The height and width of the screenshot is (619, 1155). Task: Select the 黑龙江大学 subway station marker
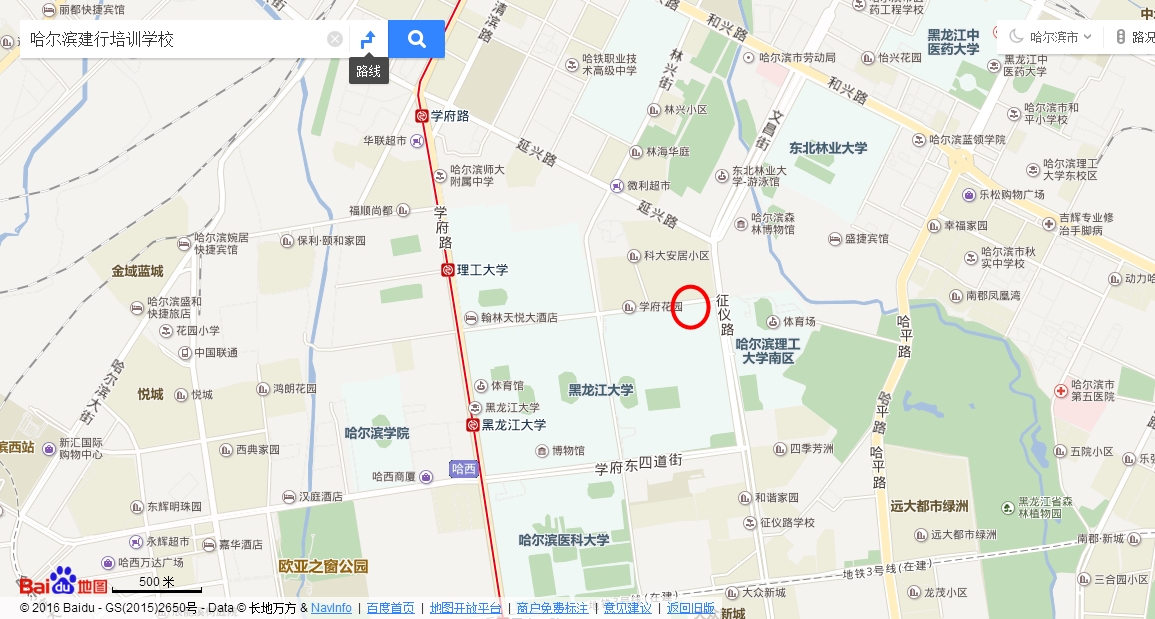pyautogui.click(x=472, y=425)
